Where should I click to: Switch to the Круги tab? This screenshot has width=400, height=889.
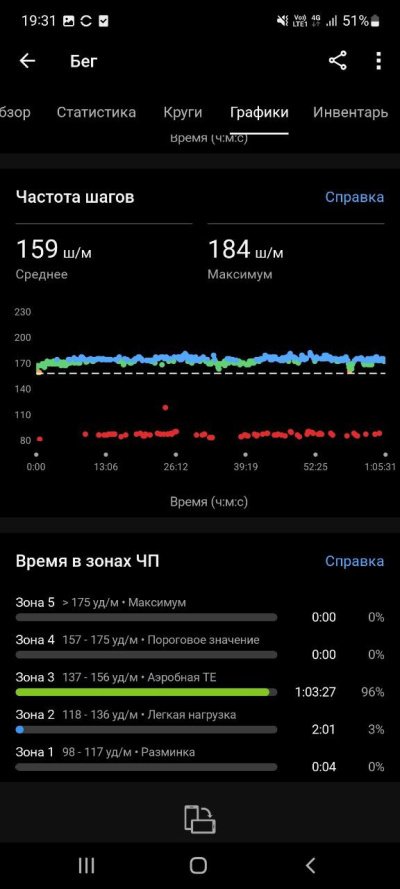(x=182, y=112)
